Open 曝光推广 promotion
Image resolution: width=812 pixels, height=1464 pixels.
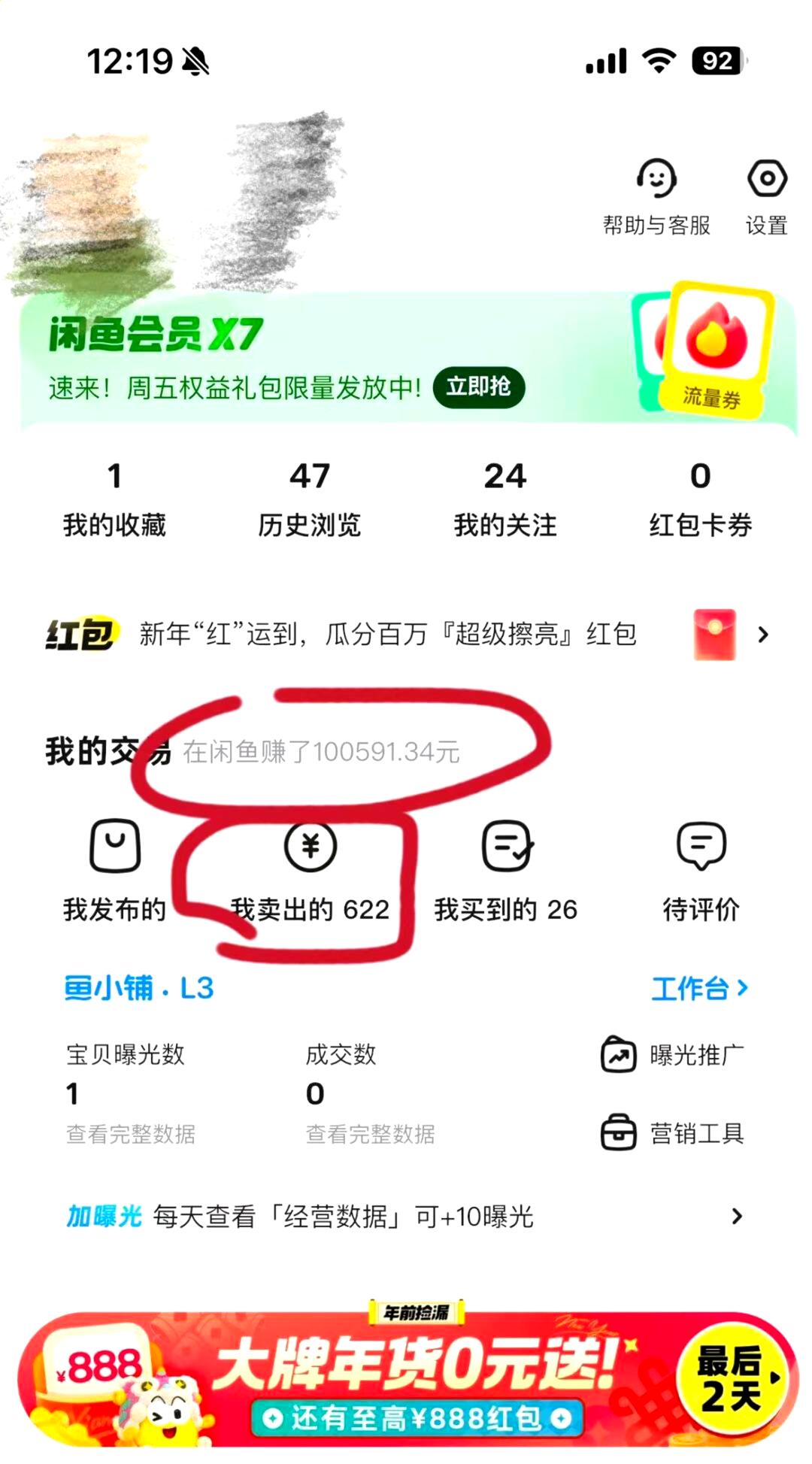click(672, 1054)
